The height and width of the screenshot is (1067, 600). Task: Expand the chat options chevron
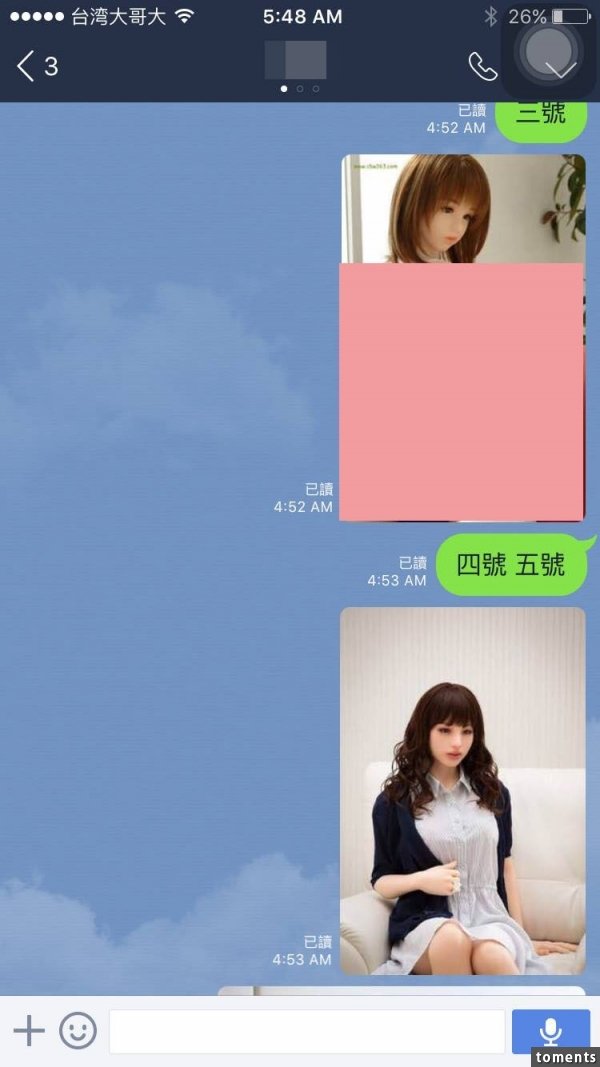tap(563, 70)
